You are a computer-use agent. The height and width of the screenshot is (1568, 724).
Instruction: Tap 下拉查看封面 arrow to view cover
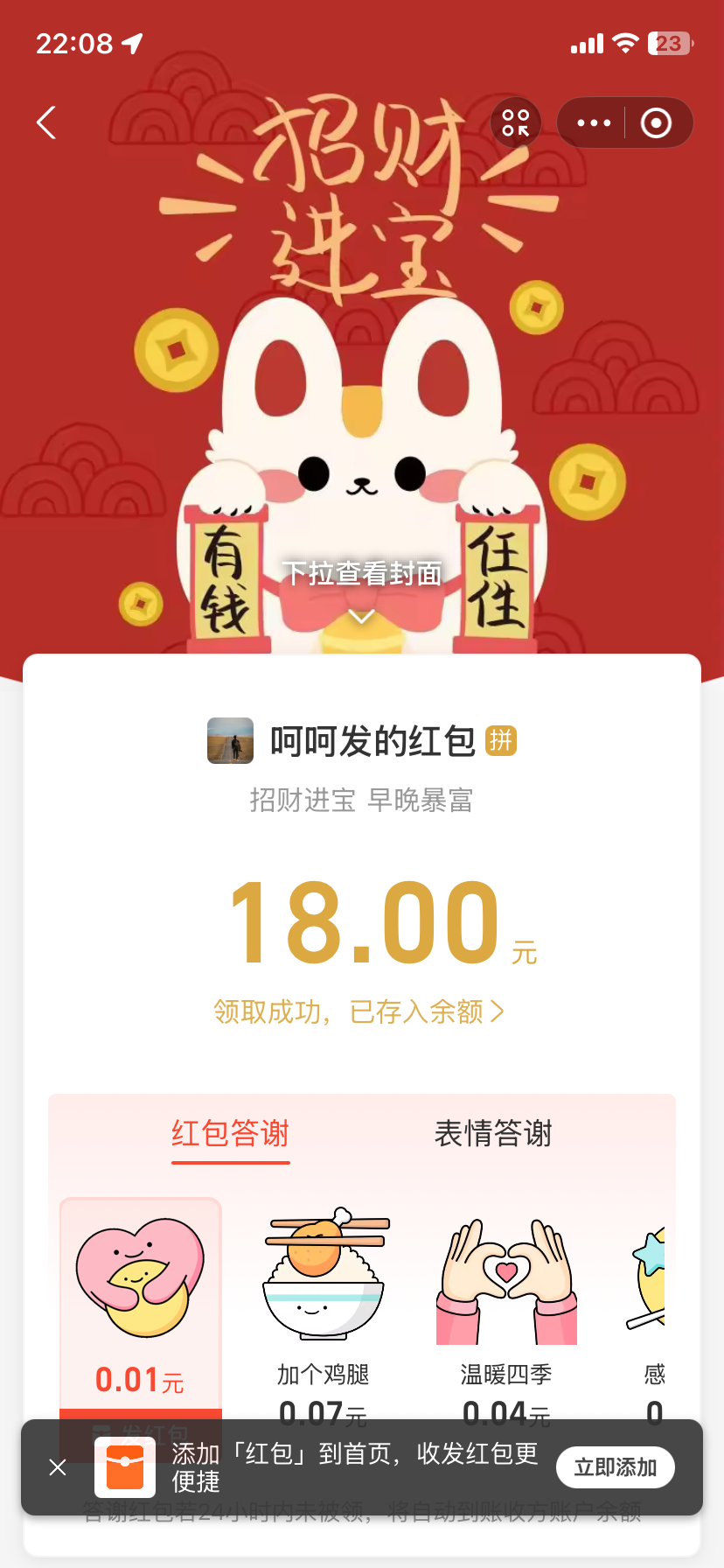click(361, 616)
